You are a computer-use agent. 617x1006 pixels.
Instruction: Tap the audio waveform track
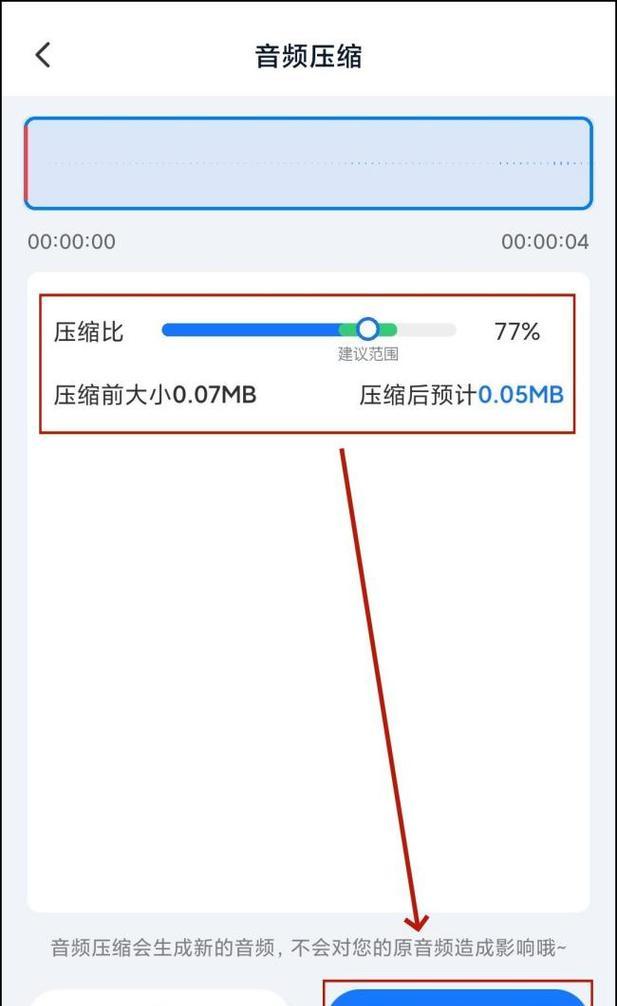pos(308,163)
